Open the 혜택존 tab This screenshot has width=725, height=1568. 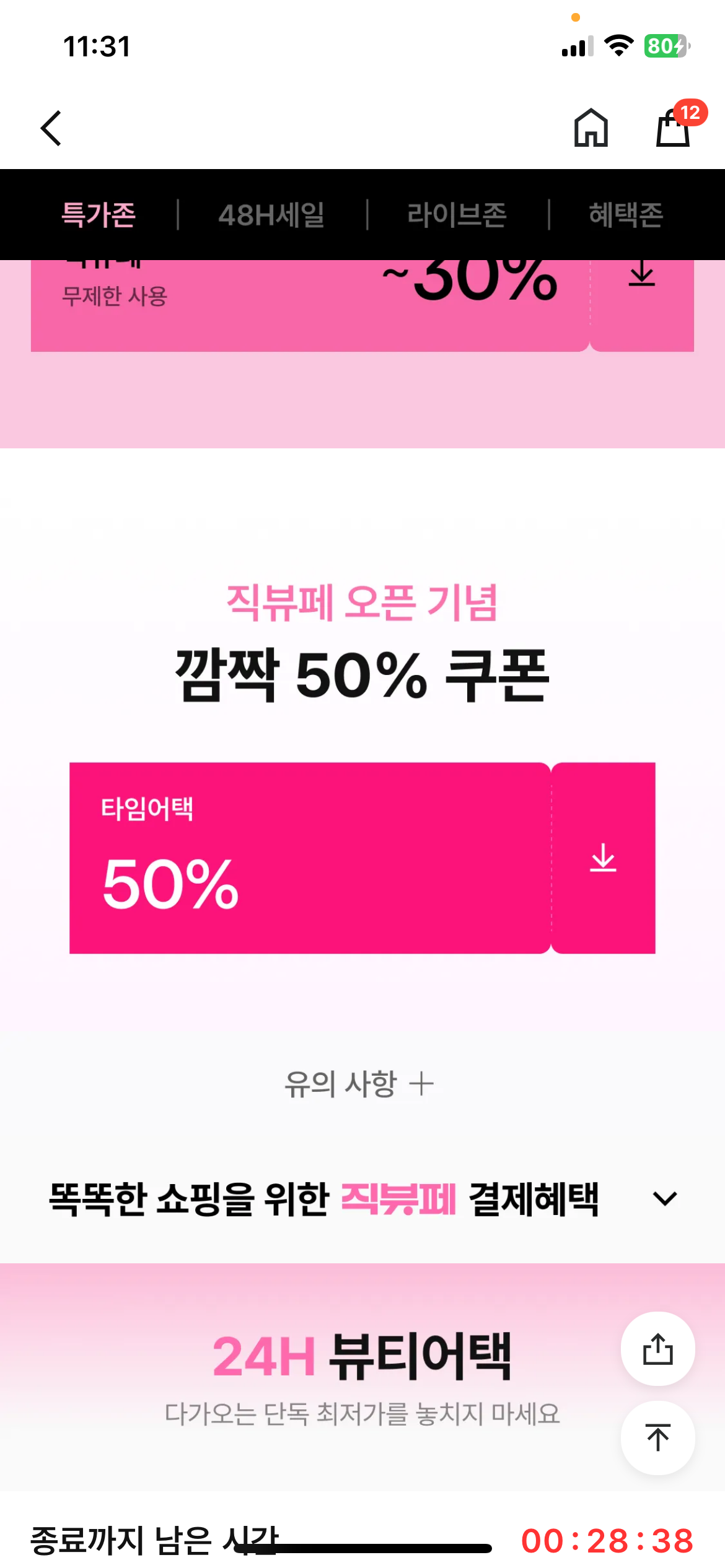pos(626,215)
